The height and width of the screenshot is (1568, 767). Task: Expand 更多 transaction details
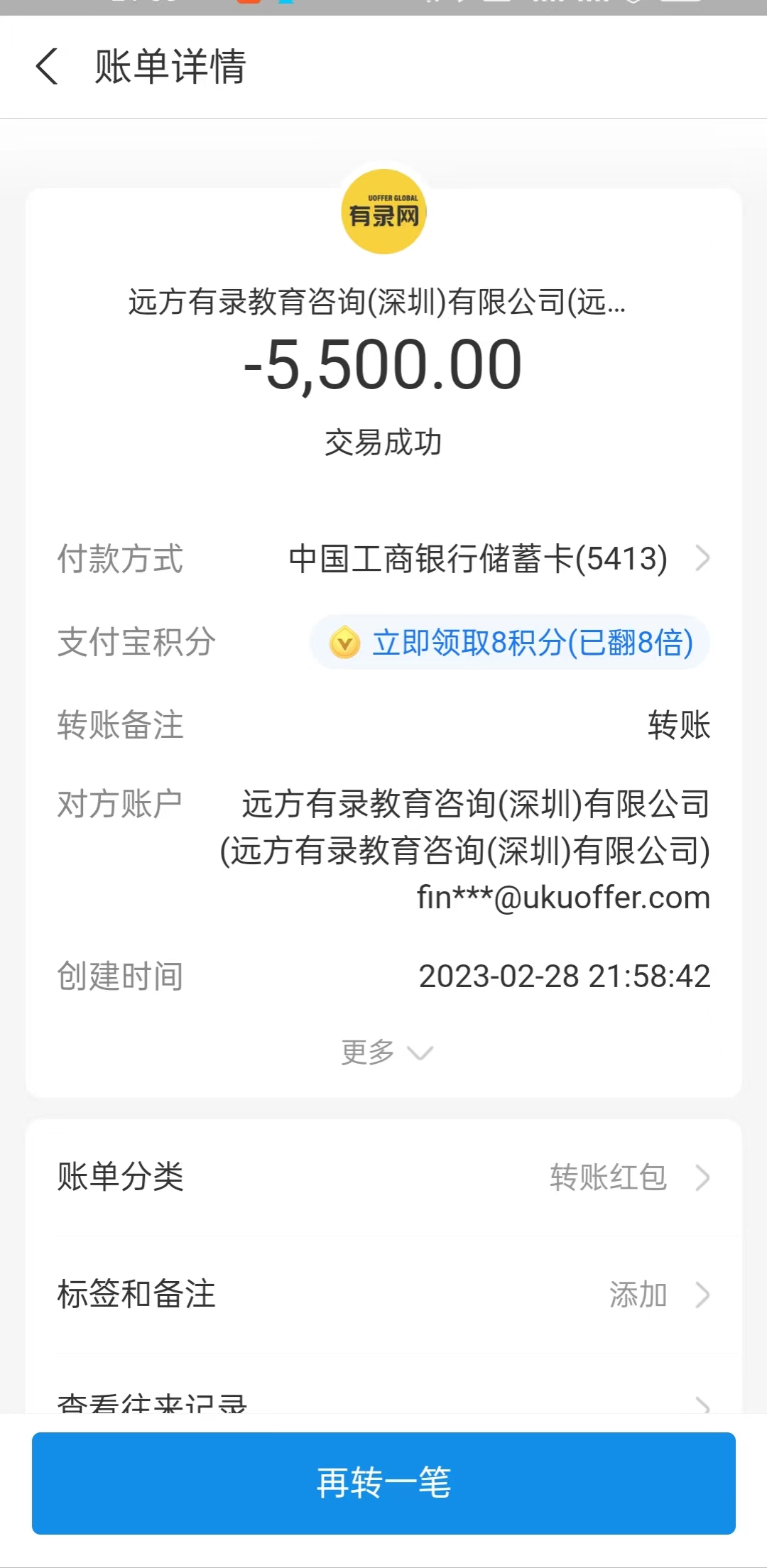coord(385,1052)
